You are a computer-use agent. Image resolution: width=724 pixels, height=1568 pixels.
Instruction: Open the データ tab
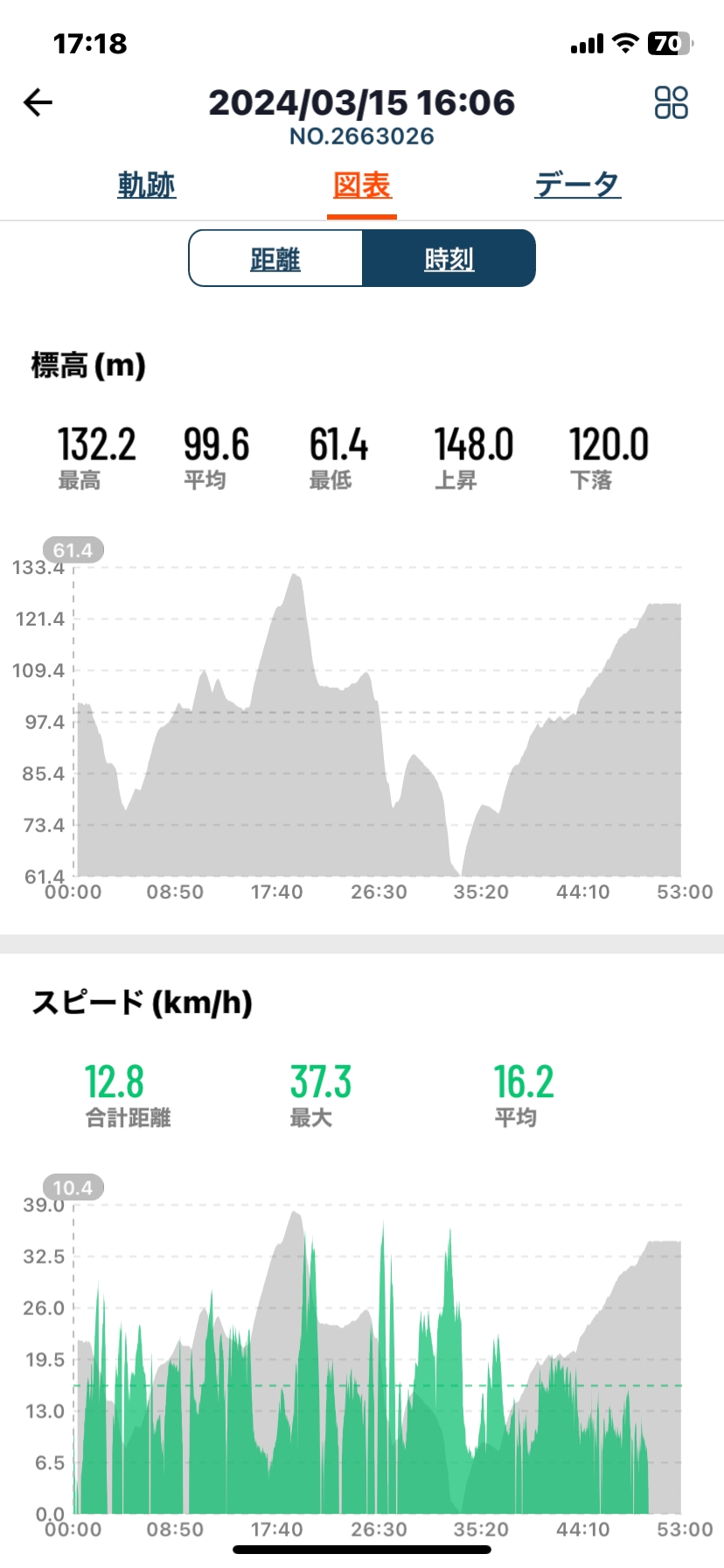coord(577,185)
